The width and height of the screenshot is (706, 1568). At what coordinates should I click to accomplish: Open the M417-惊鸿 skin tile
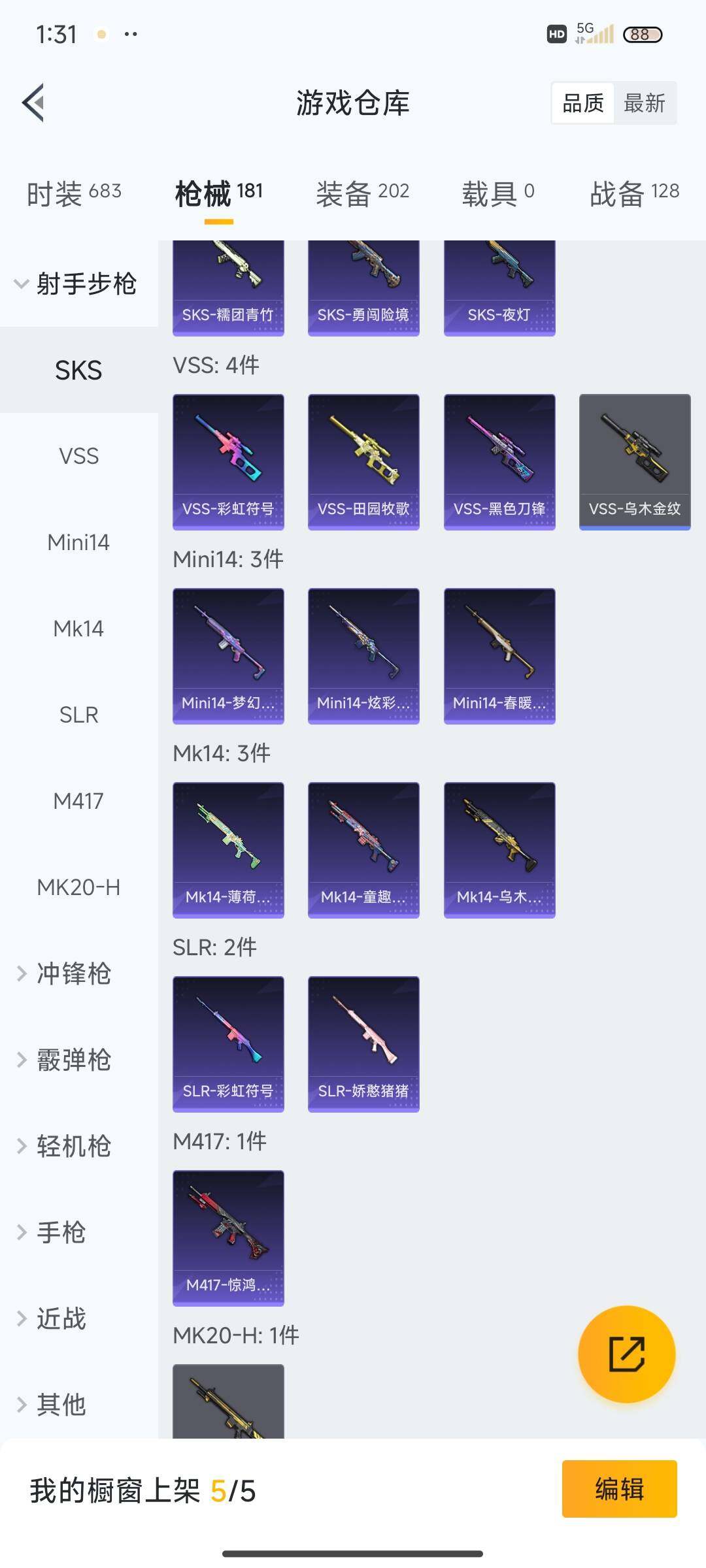[228, 1237]
